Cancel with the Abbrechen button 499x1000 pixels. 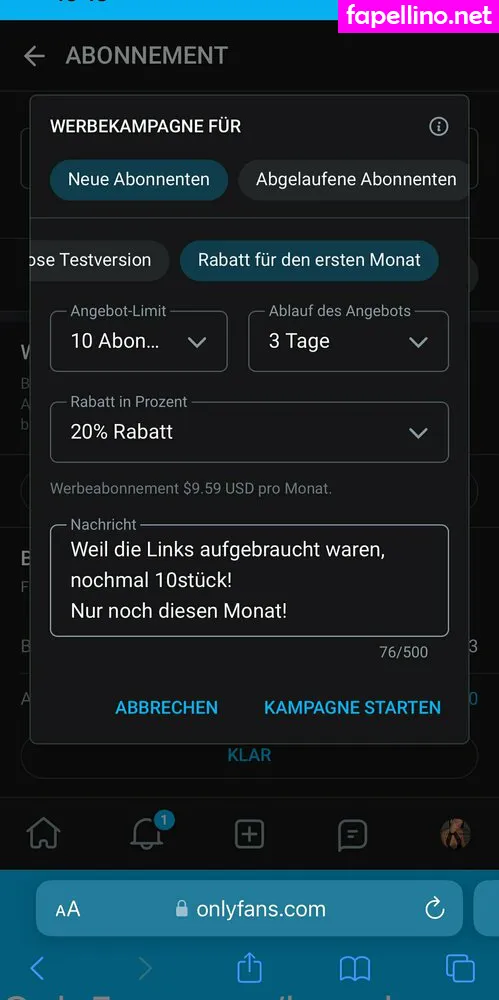coord(167,707)
